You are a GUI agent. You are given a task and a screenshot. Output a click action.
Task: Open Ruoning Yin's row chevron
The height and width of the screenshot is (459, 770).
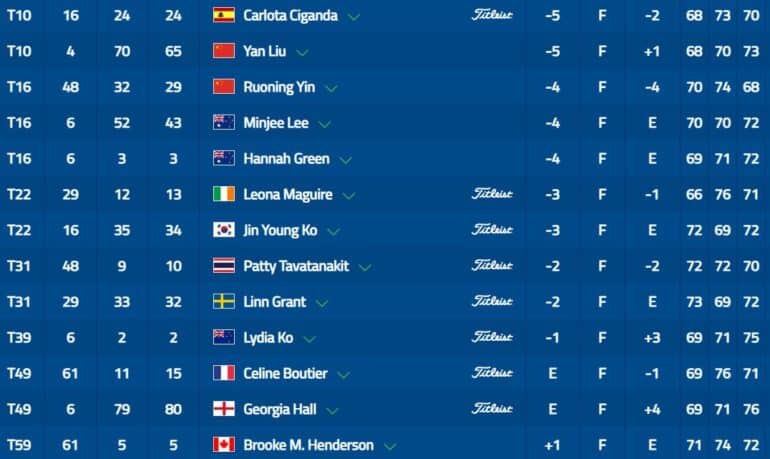click(x=331, y=88)
